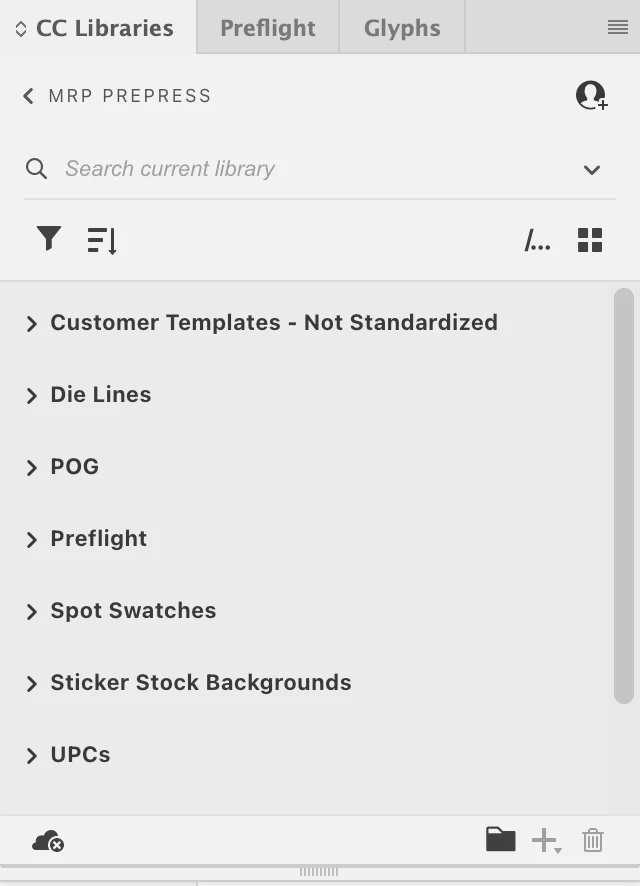Viewport: 640px width, 886px height.
Task: Invite people to the library
Action: tap(591, 96)
